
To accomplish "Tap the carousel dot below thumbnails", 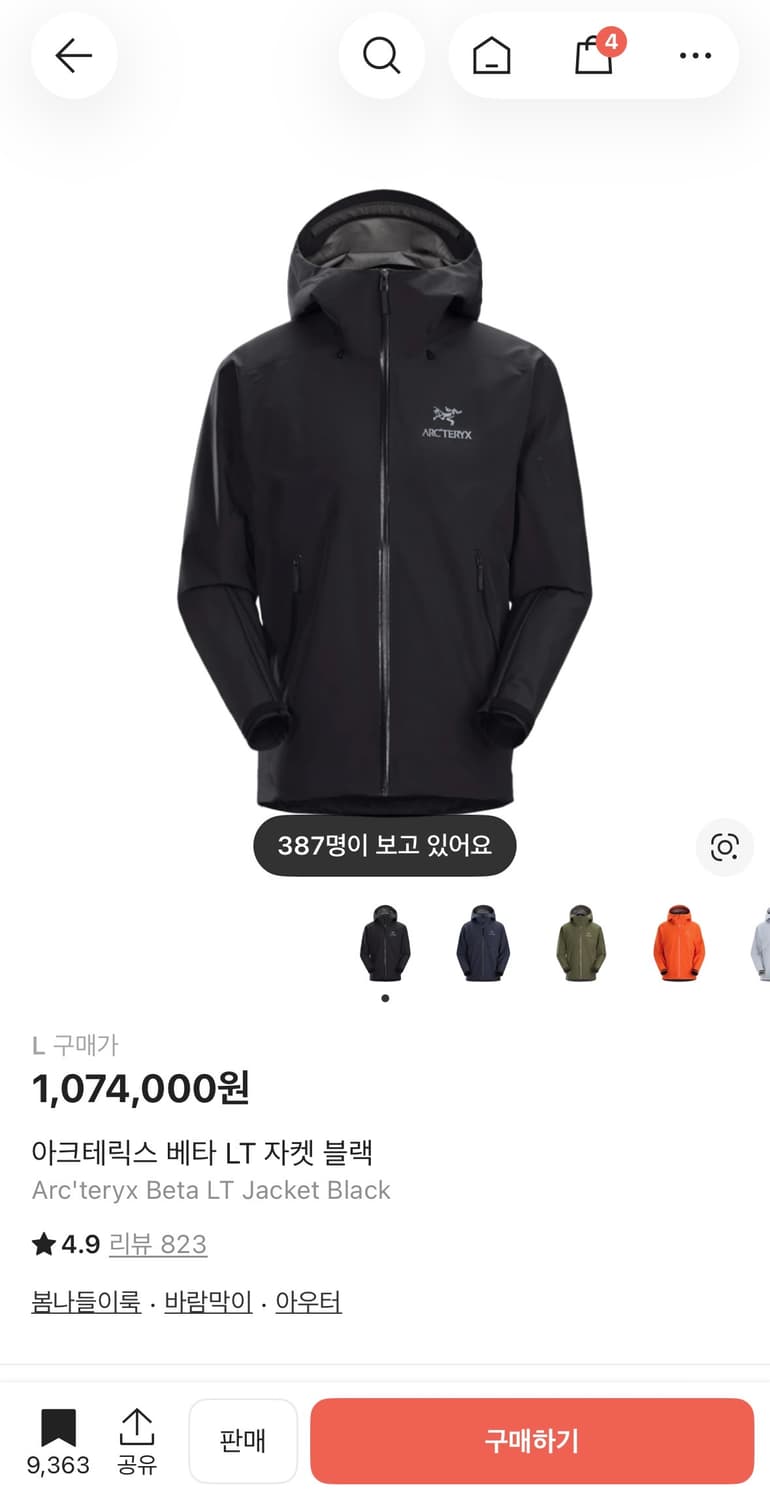I will point(385,997).
